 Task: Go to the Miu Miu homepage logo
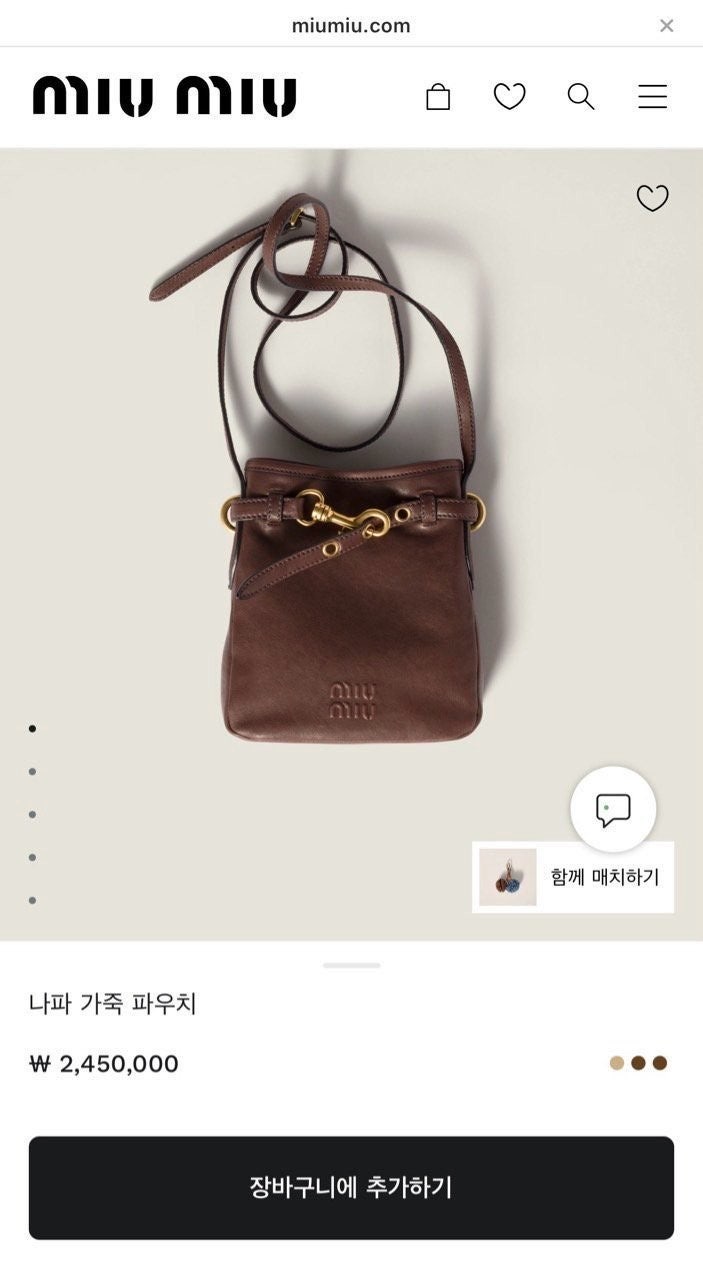pos(165,97)
